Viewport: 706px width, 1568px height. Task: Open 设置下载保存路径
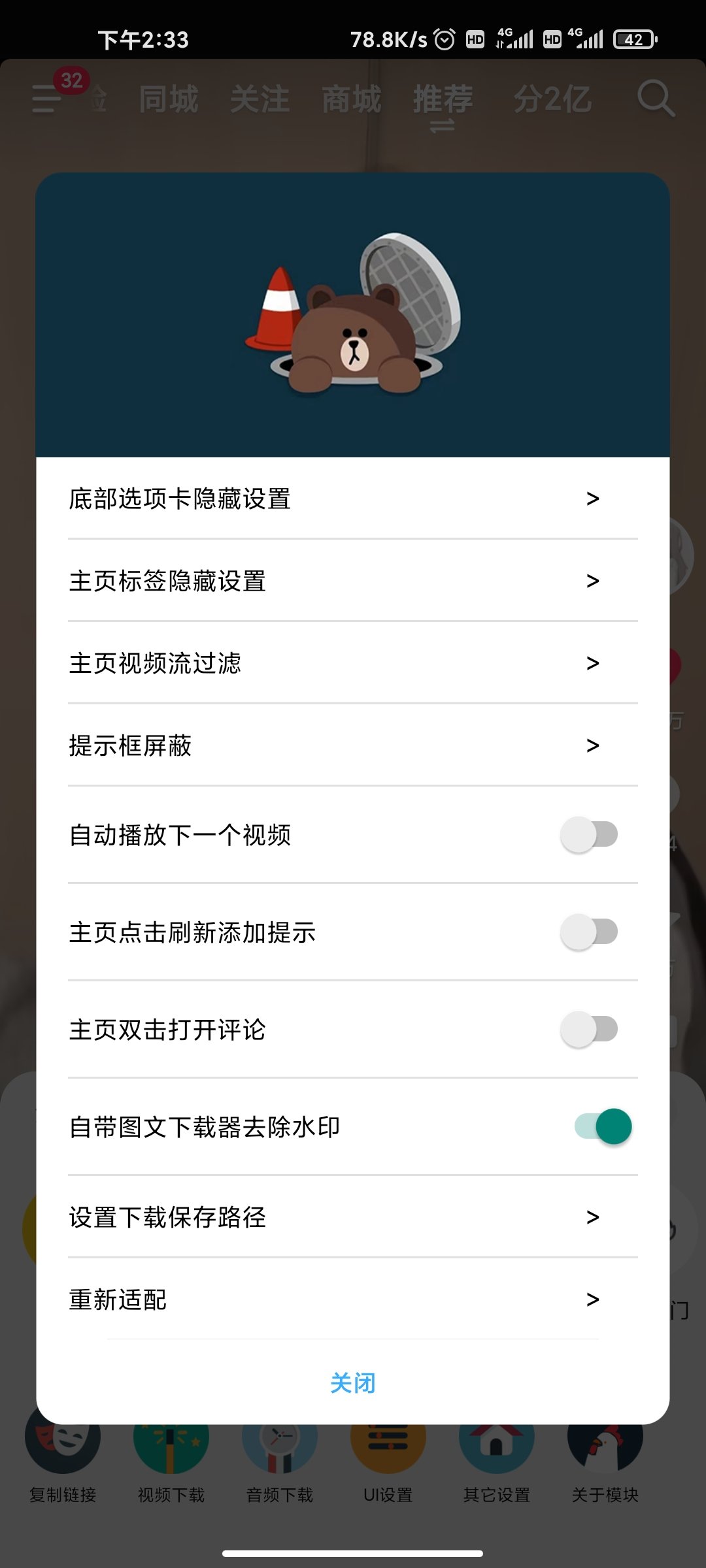(352, 1217)
